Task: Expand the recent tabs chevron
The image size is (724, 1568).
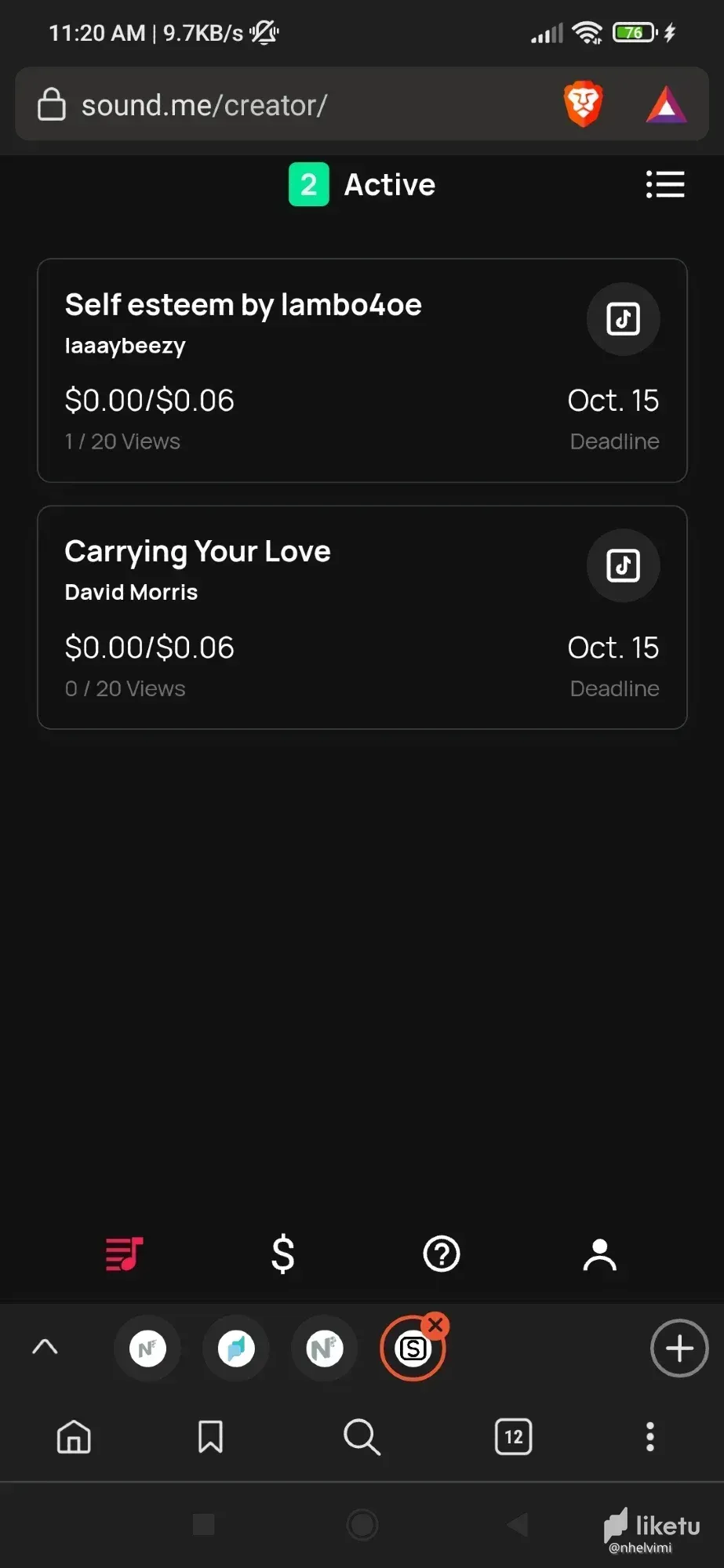Action: [45, 1348]
